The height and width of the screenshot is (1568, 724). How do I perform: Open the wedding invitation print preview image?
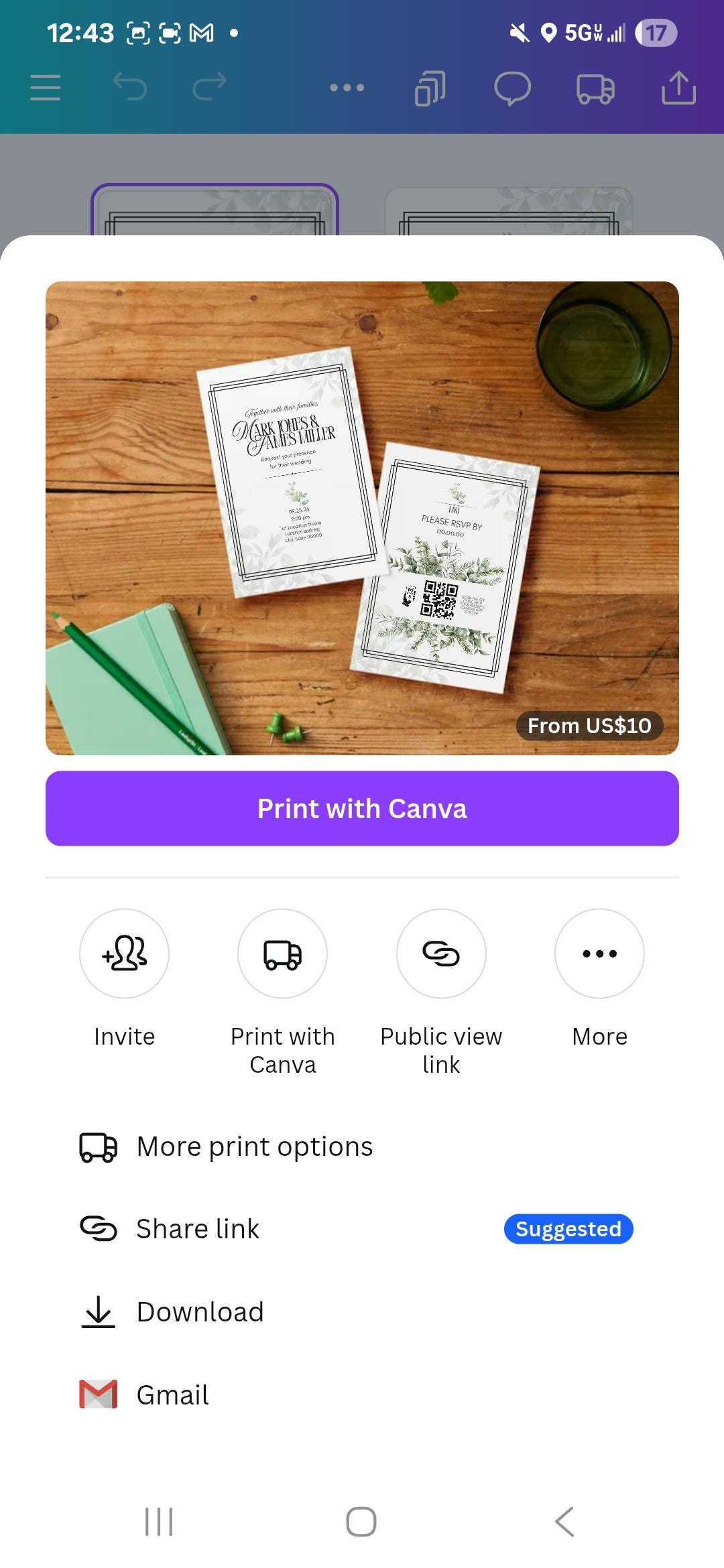[x=362, y=517]
